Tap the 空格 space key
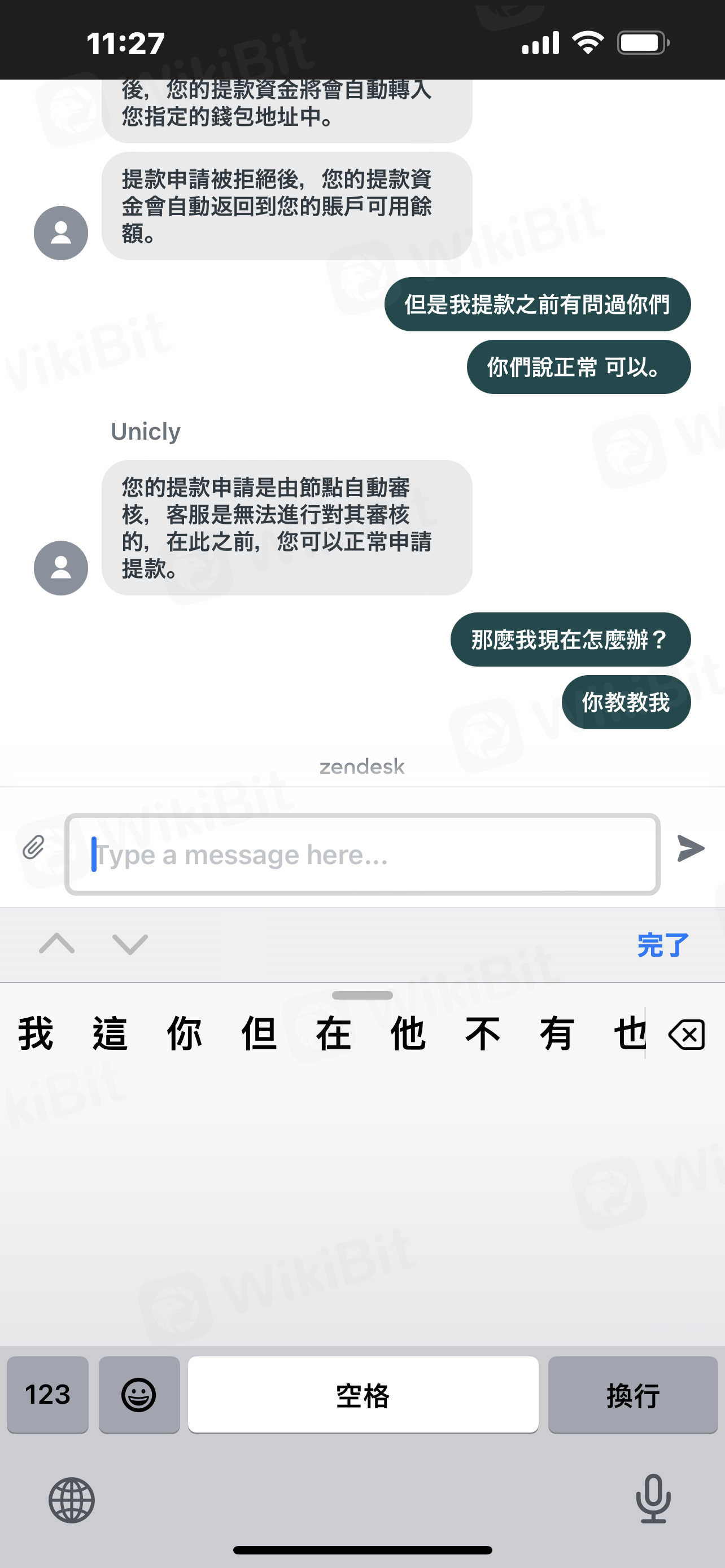Image resolution: width=725 pixels, height=1568 pixels. click(x=363, y=1394)
